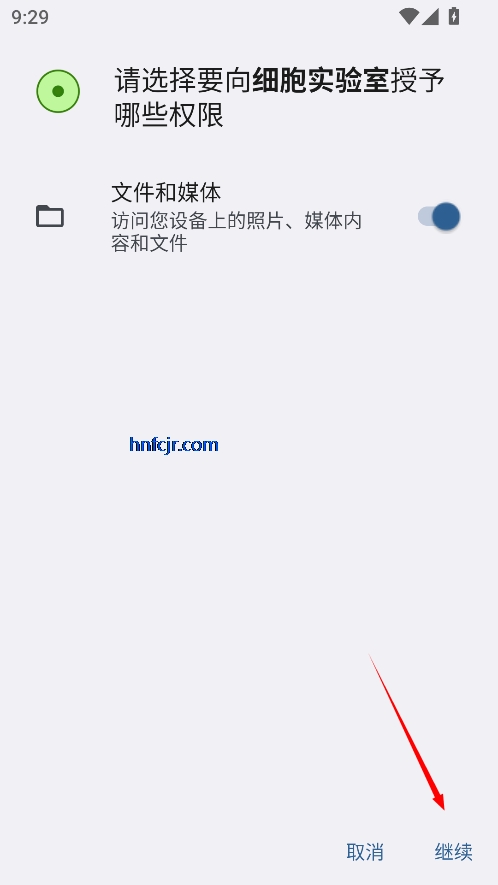Image resolution: width=498 pixels, height=885 pixels.
Task: Cancel the permission request with 取消
Action: pyautogui.click(x=365, y=852)
